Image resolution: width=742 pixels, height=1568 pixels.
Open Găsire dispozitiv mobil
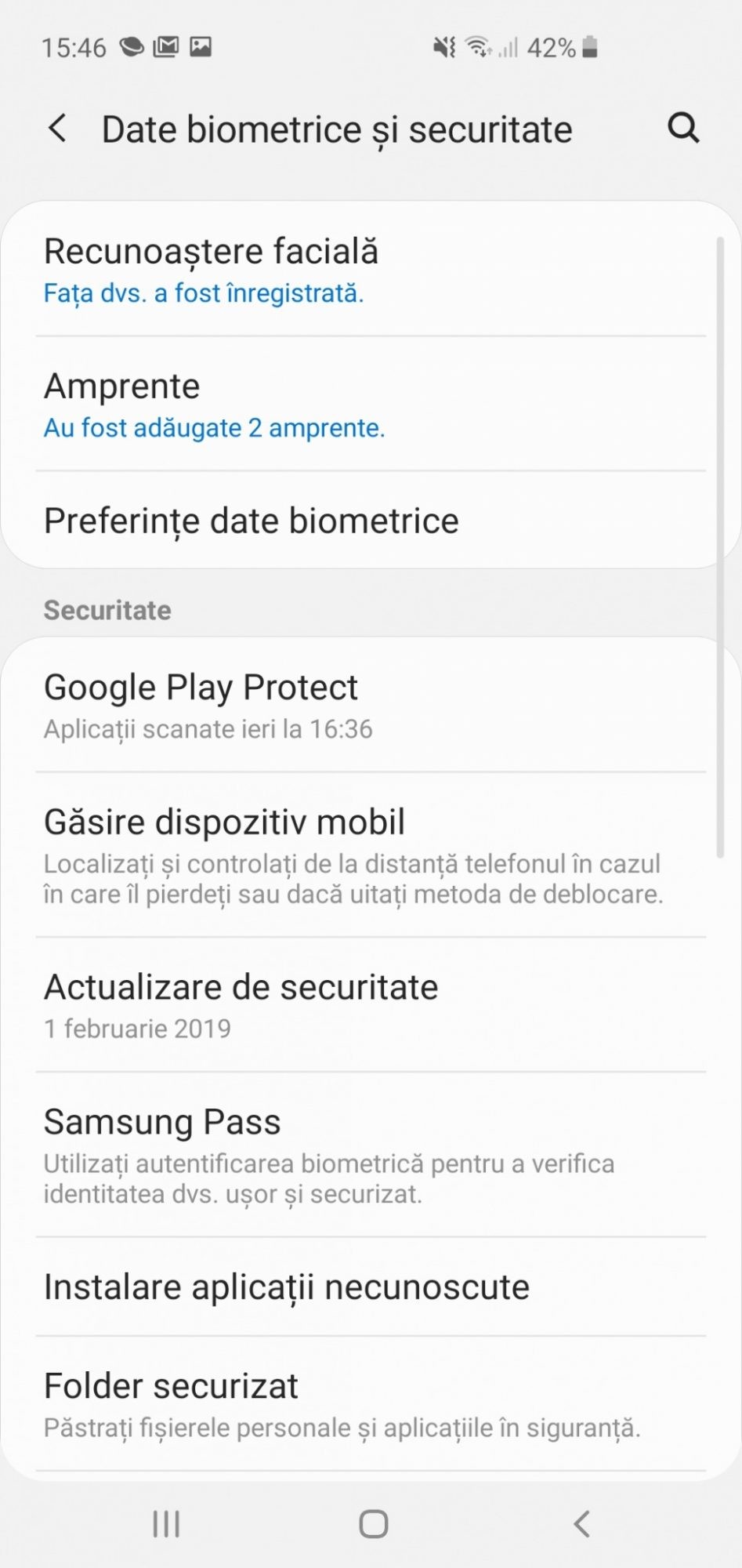(370, 855)
